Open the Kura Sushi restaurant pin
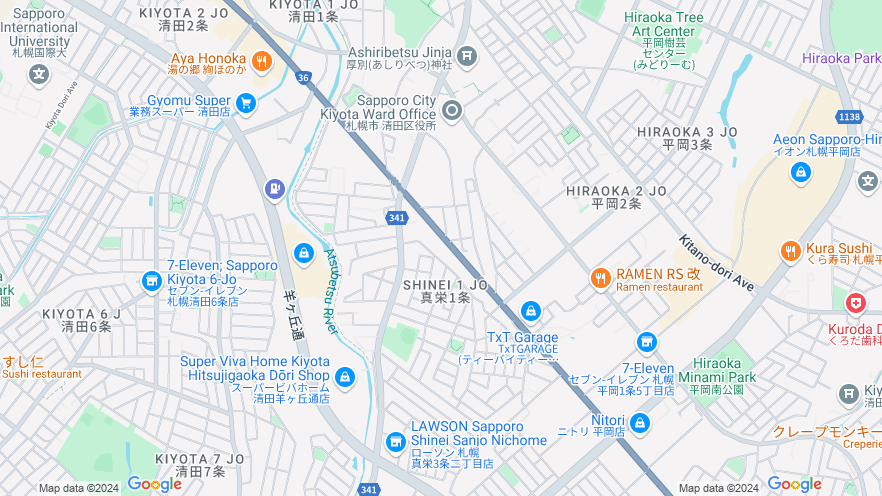Screen dimensions: 882x496 click(x=790, y=251)
